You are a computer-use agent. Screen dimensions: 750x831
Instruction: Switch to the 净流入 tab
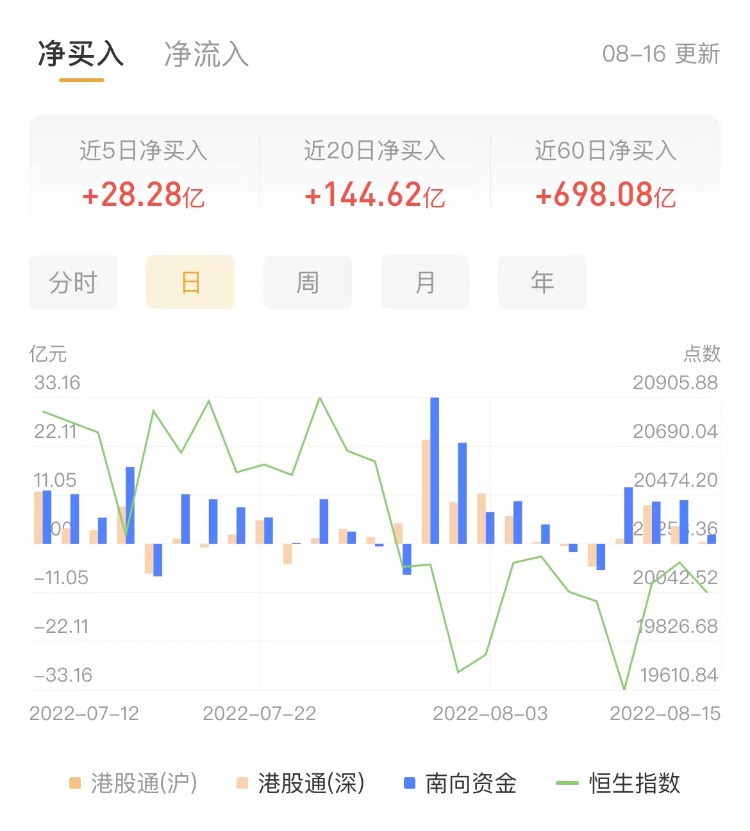pyautogui.click(x=206, y=54)
